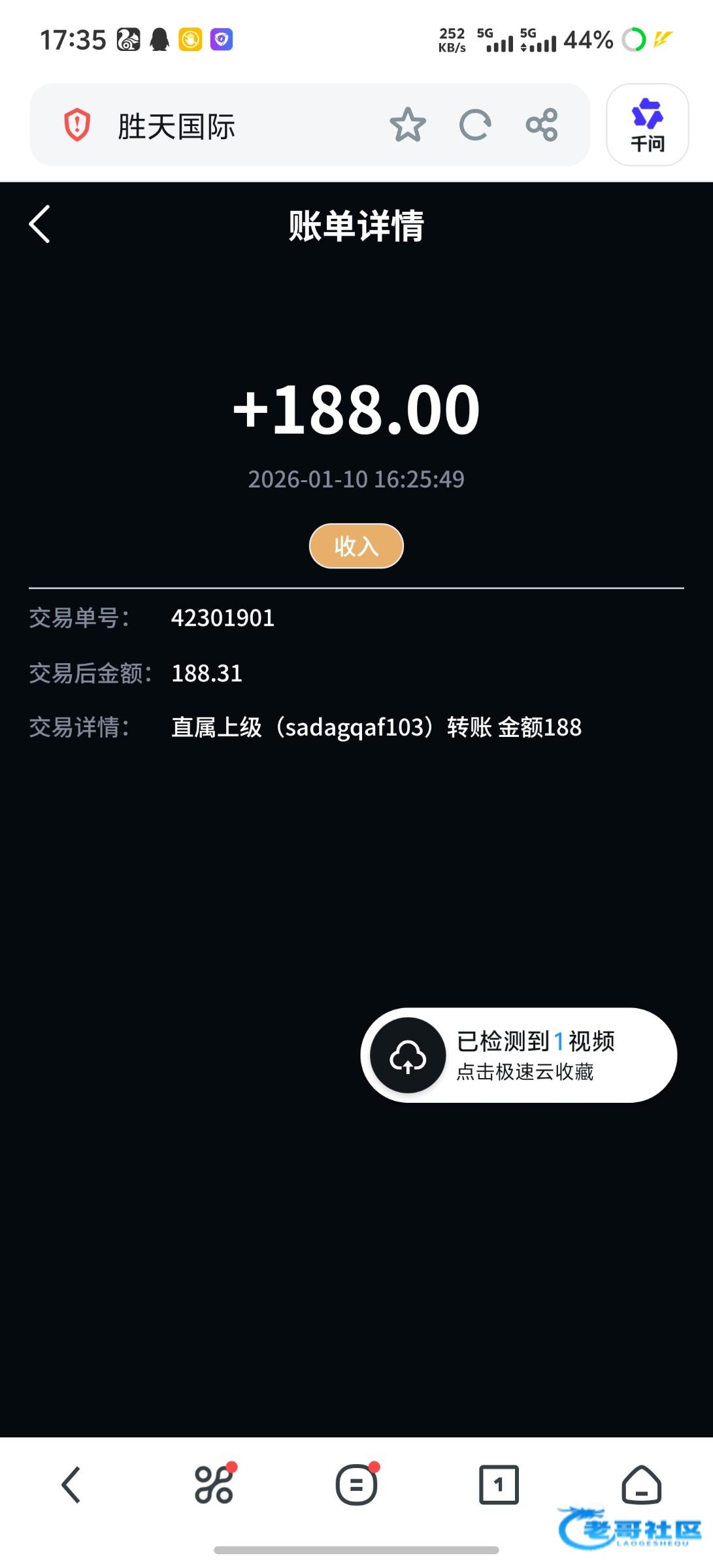
Task: Go back from the 账单详情 page
Action: click(40, 224)
